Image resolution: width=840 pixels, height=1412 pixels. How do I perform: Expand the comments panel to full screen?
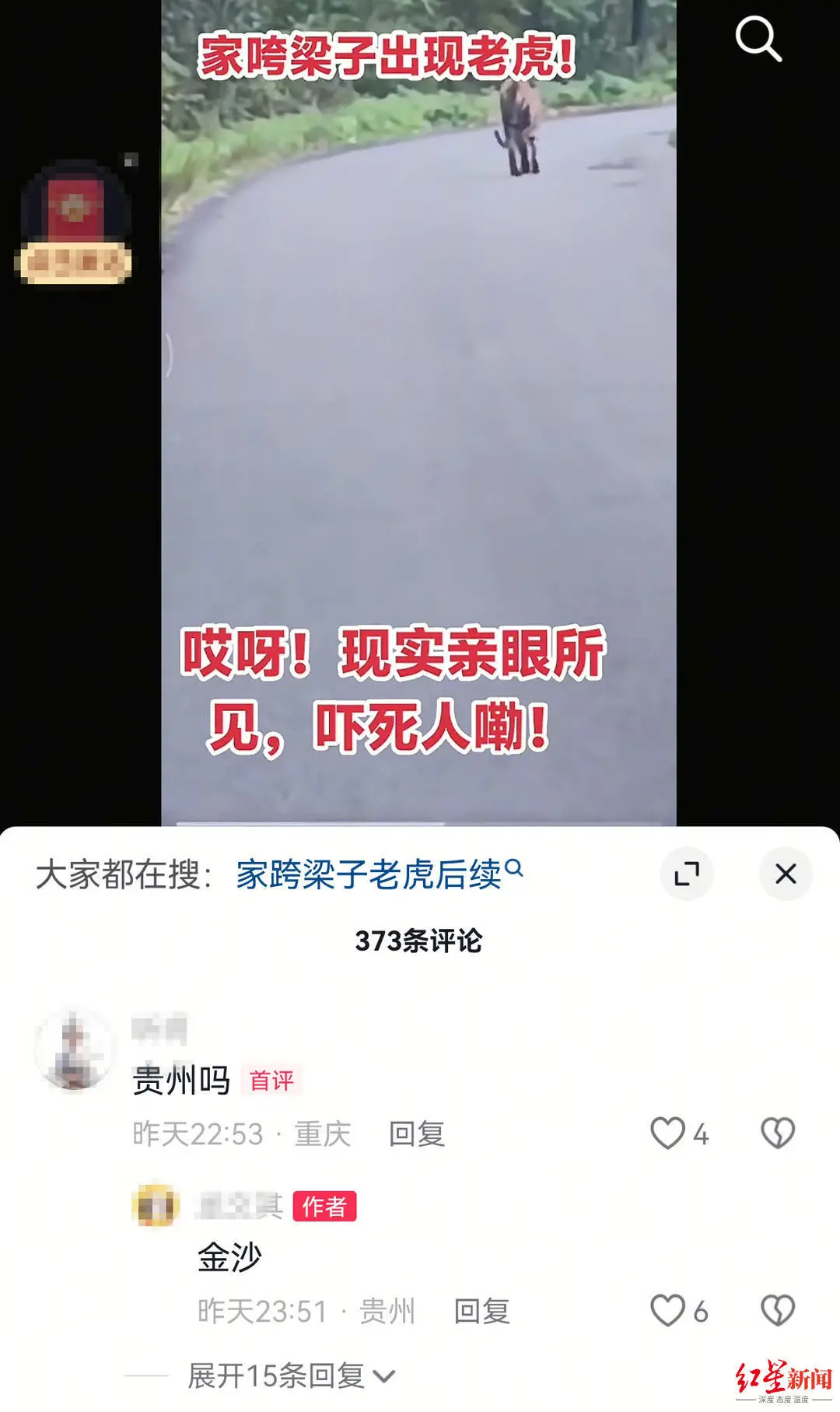(x=686, y=874)
